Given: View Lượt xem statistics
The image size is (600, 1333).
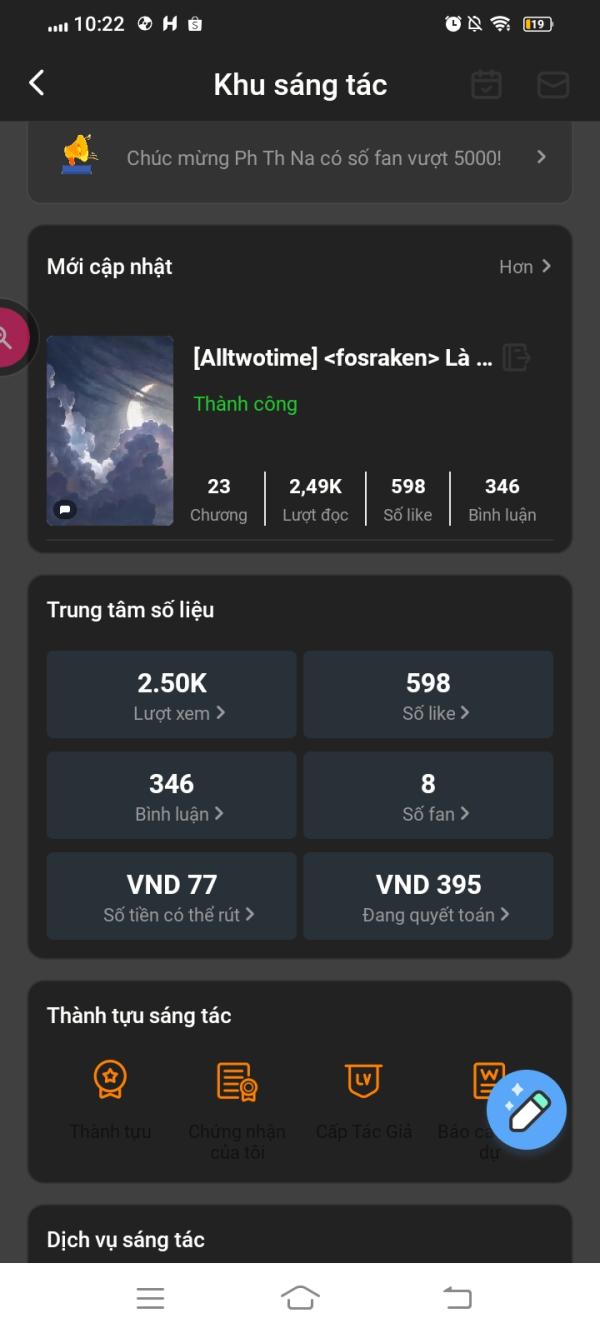Looking at the screenshot, I should click(x=172, y=695).
